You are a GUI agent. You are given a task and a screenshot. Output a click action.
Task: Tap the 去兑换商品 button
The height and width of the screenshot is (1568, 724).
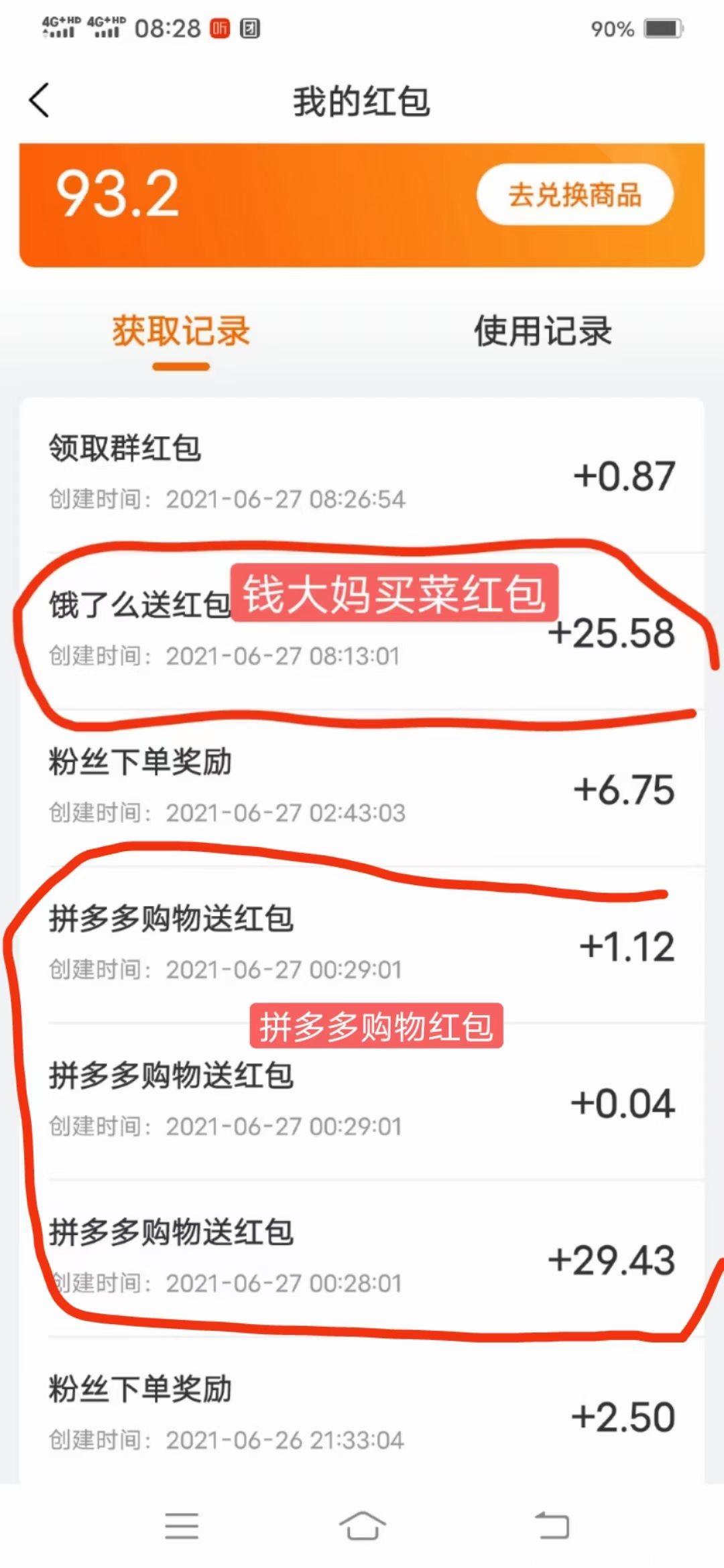[575, 194]
